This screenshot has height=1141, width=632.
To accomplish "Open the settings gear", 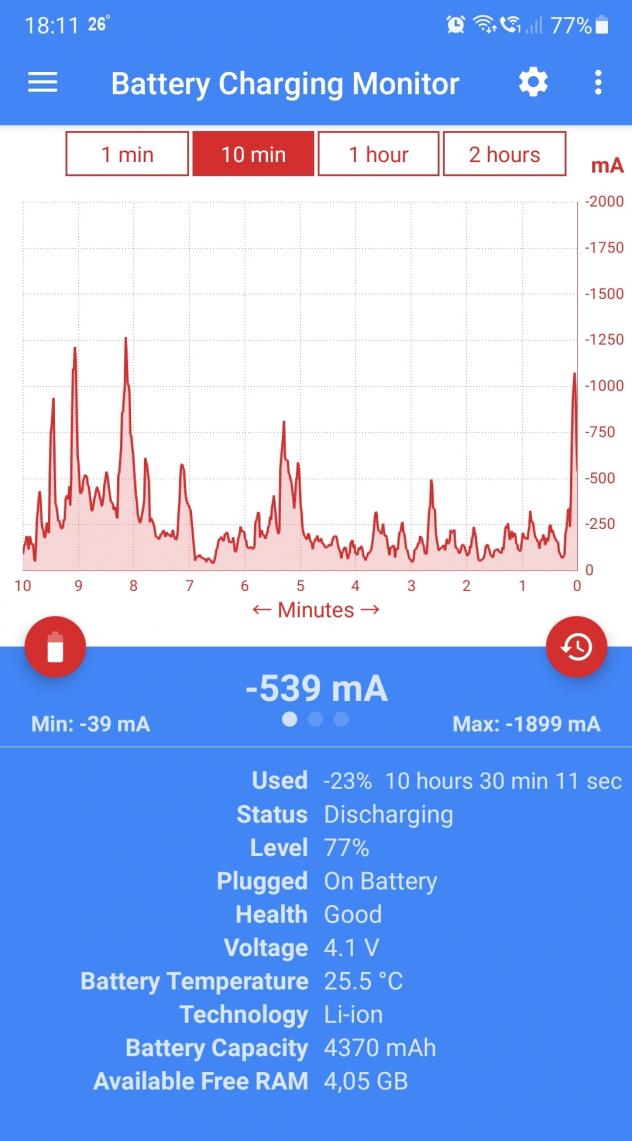I will tap(533, 83).
